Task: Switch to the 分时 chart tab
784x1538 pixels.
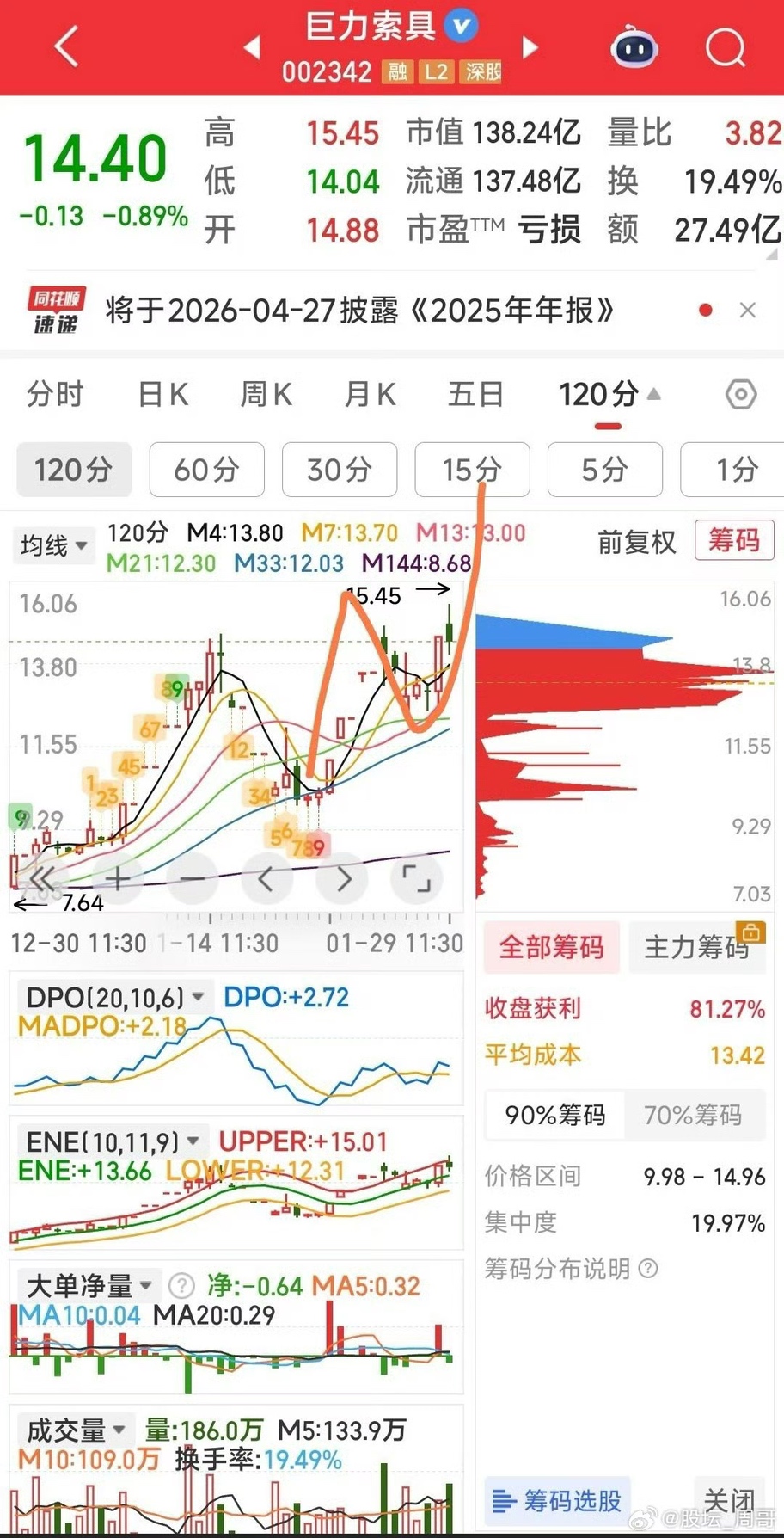Action: (55, 395)
